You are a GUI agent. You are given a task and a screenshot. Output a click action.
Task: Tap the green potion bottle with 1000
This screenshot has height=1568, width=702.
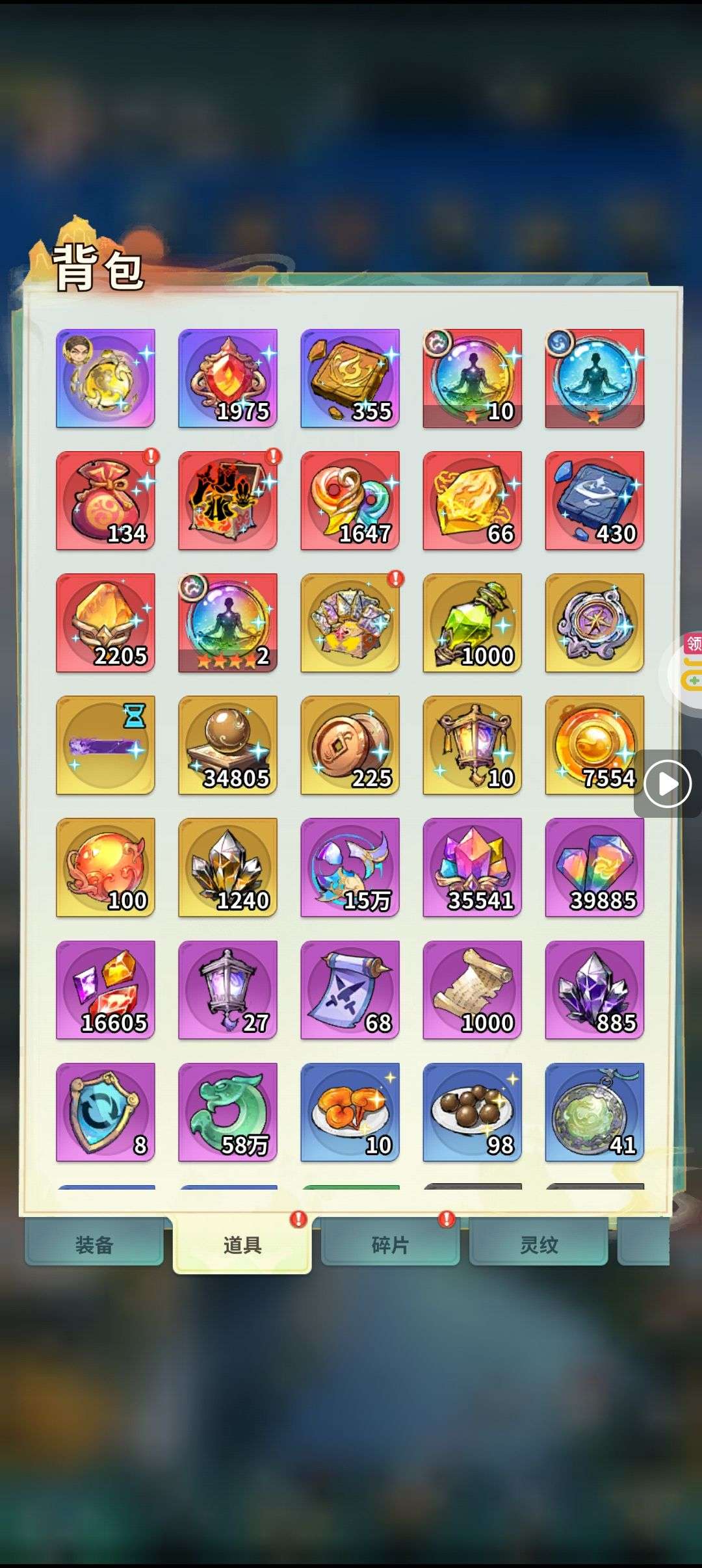point(472,623)
